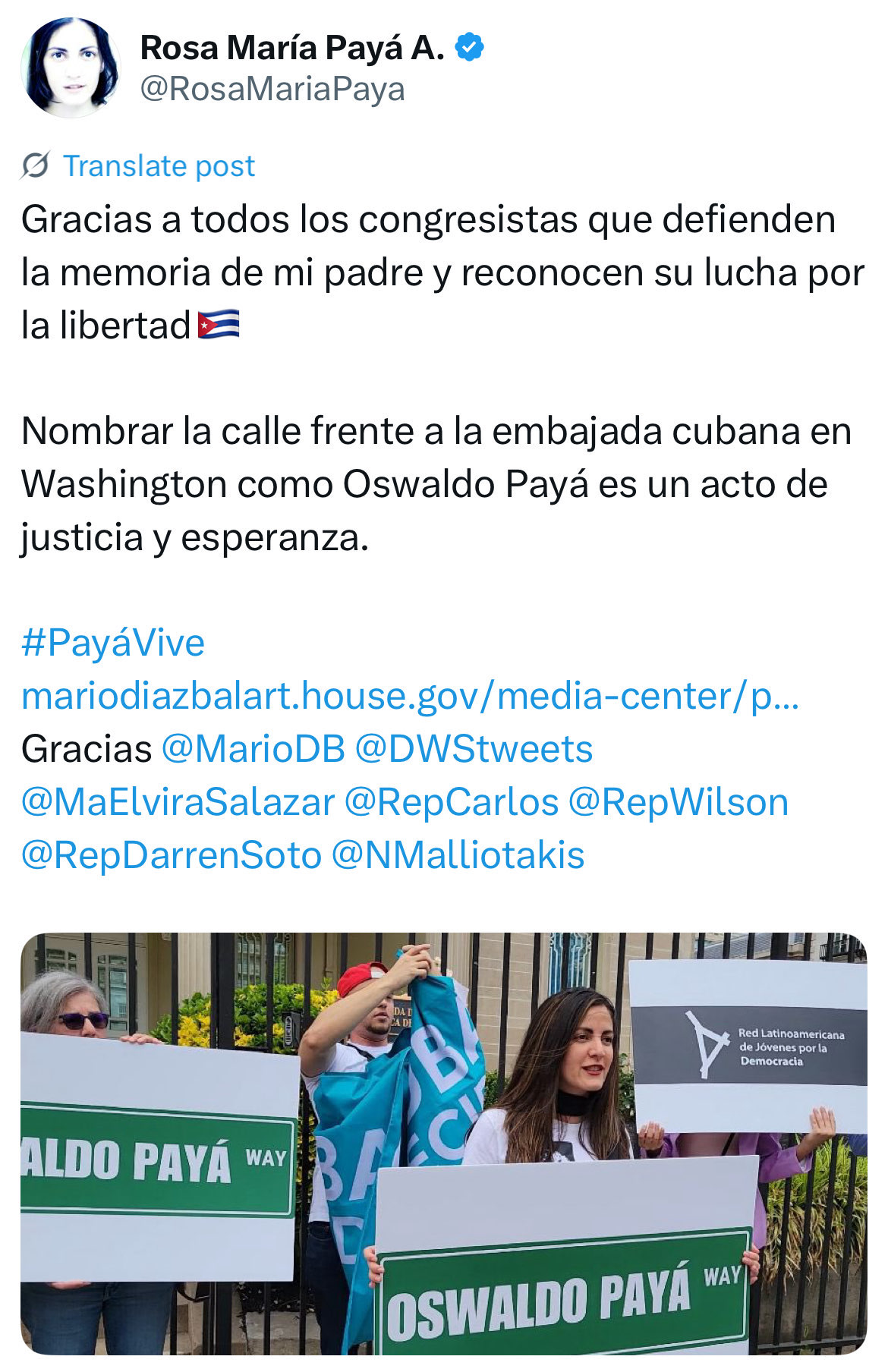
Task: Open Rosa María Payá's profile picture
Action: coord(71,68)
